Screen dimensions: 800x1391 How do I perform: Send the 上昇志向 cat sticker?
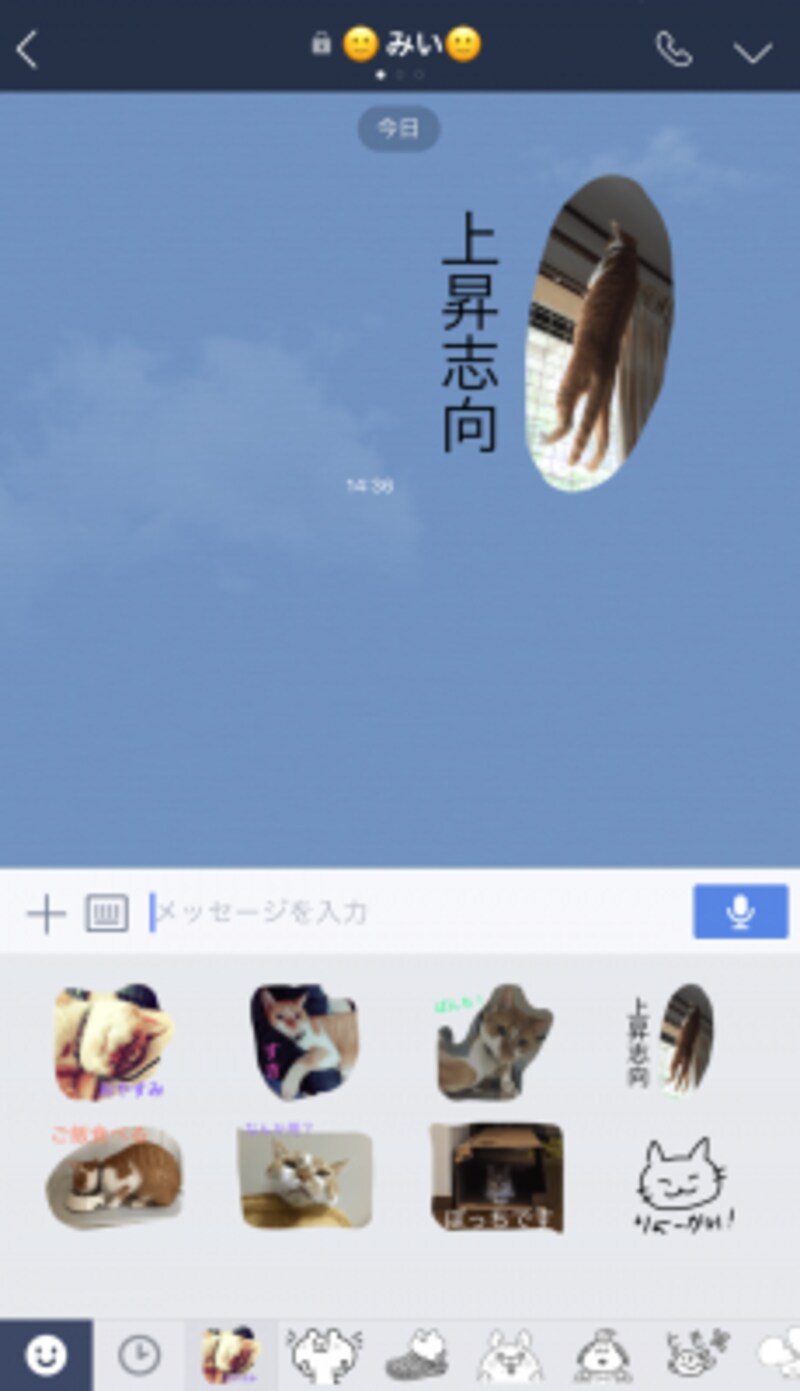click(670, 1038)
